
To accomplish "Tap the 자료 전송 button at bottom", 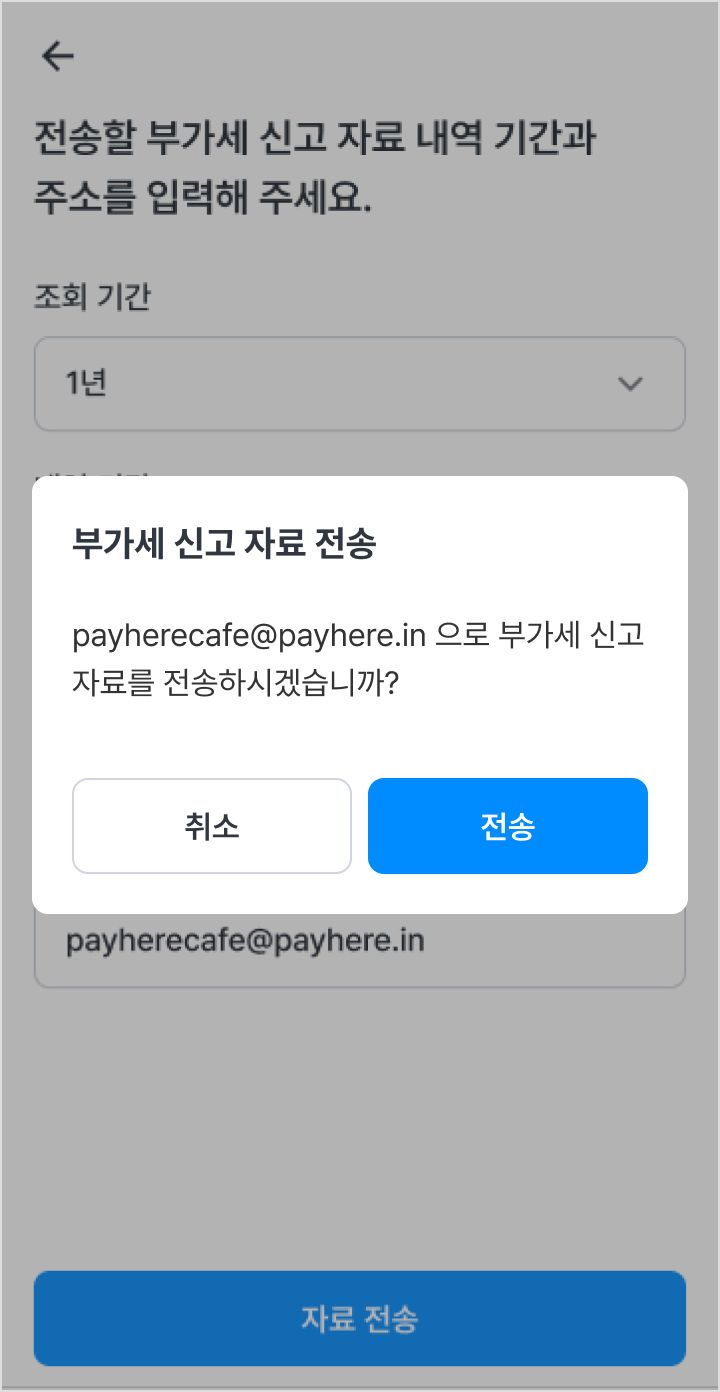I will coord(359,1318).
